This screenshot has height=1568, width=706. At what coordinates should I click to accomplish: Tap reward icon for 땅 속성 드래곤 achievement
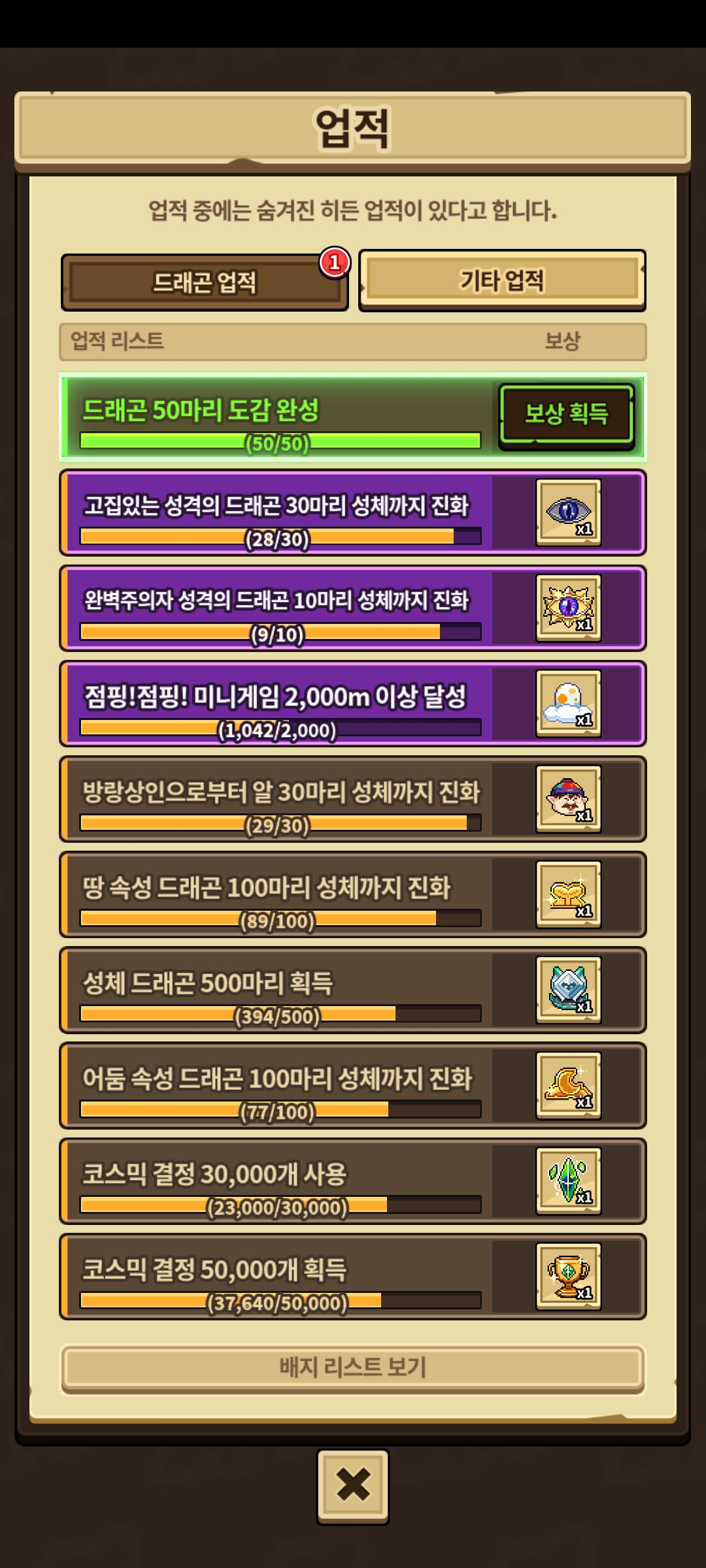568,894
